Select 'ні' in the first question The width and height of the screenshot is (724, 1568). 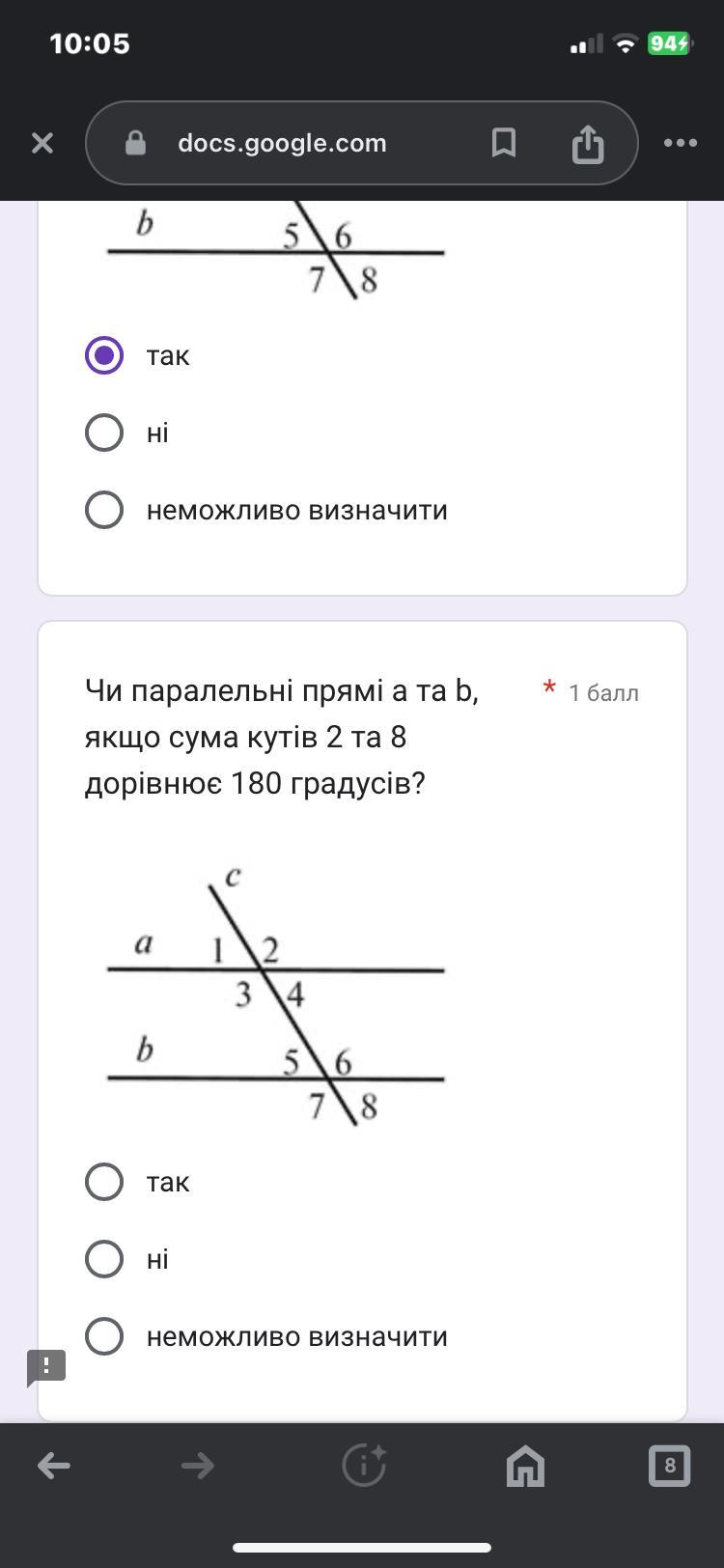104,433
